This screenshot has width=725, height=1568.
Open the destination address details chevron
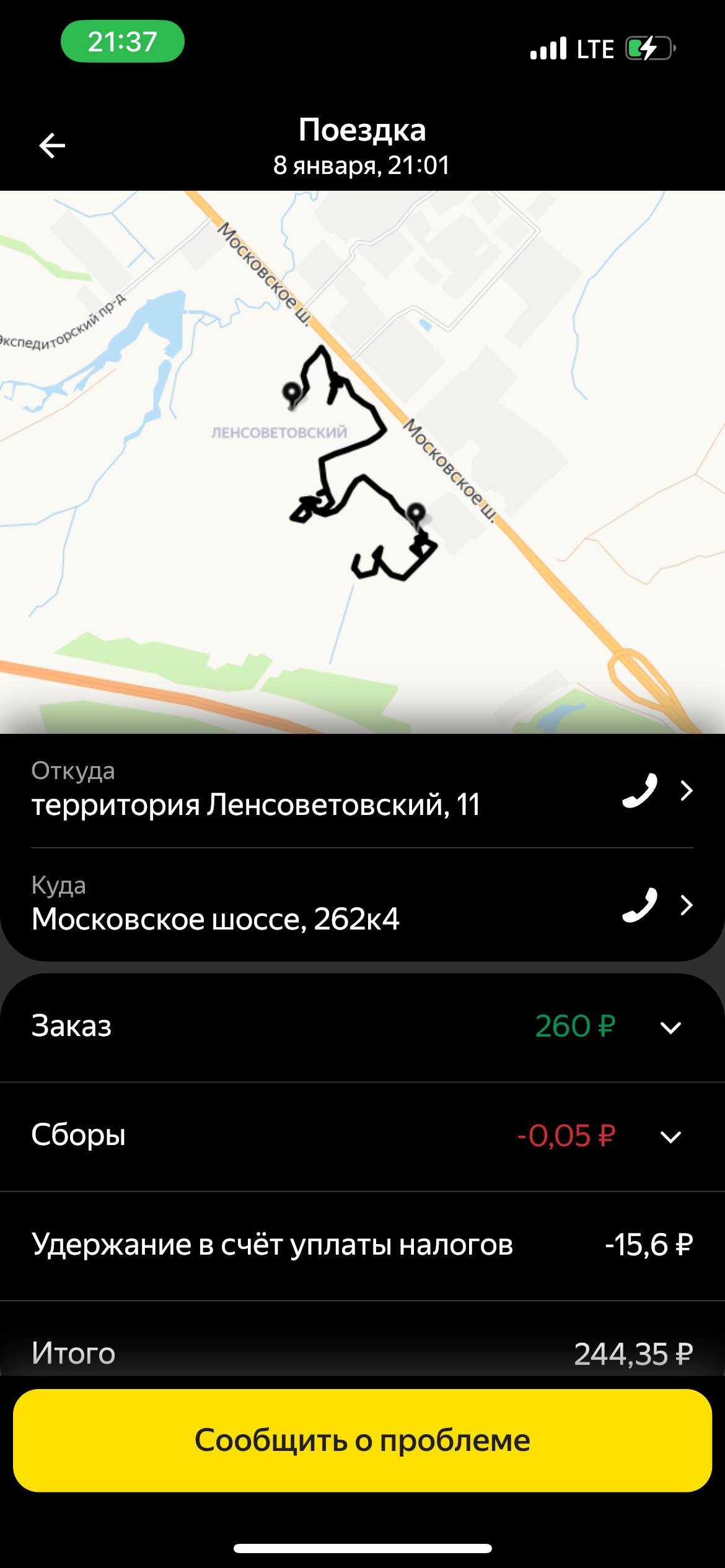(686, 905)
